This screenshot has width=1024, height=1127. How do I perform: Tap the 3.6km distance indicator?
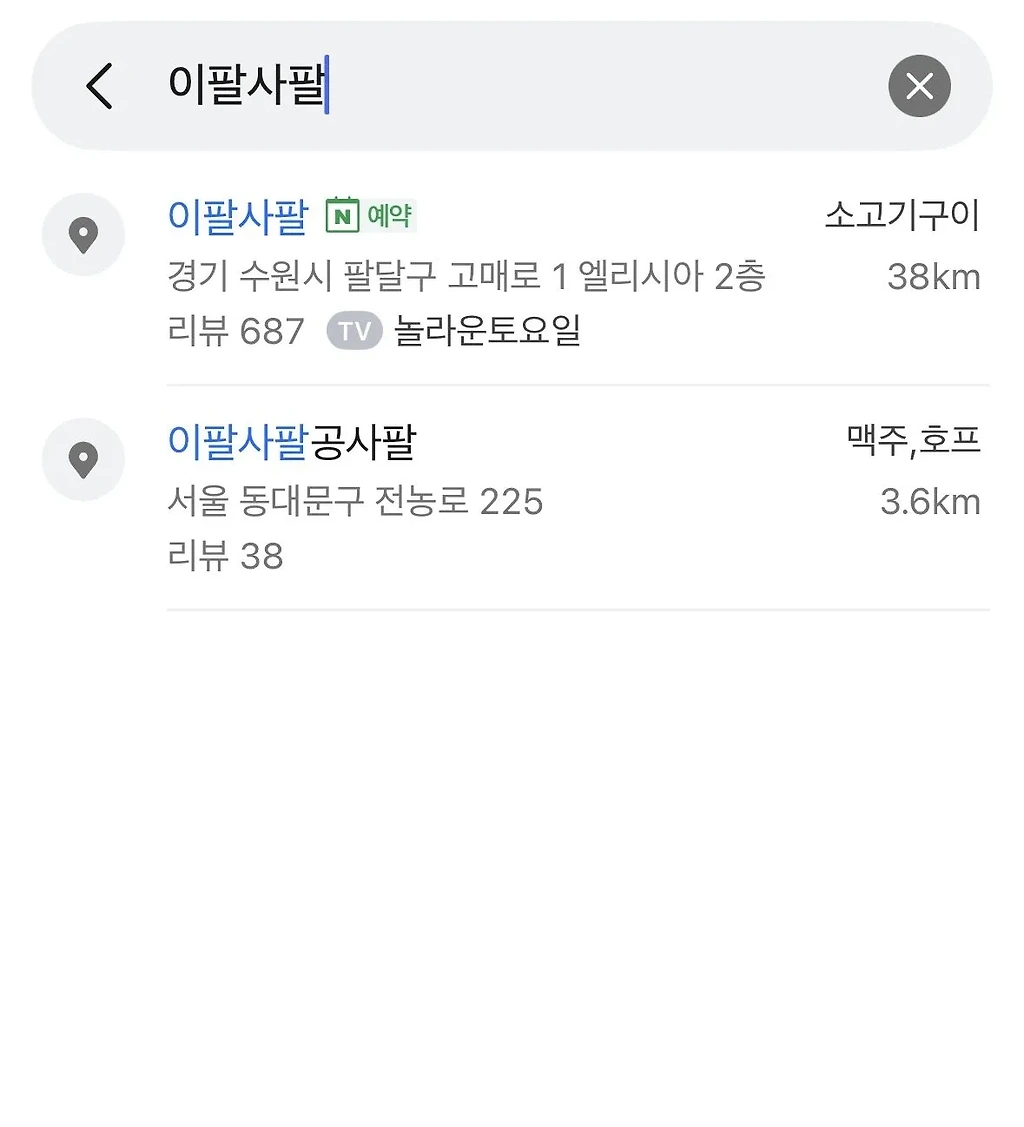coord(930,501)
